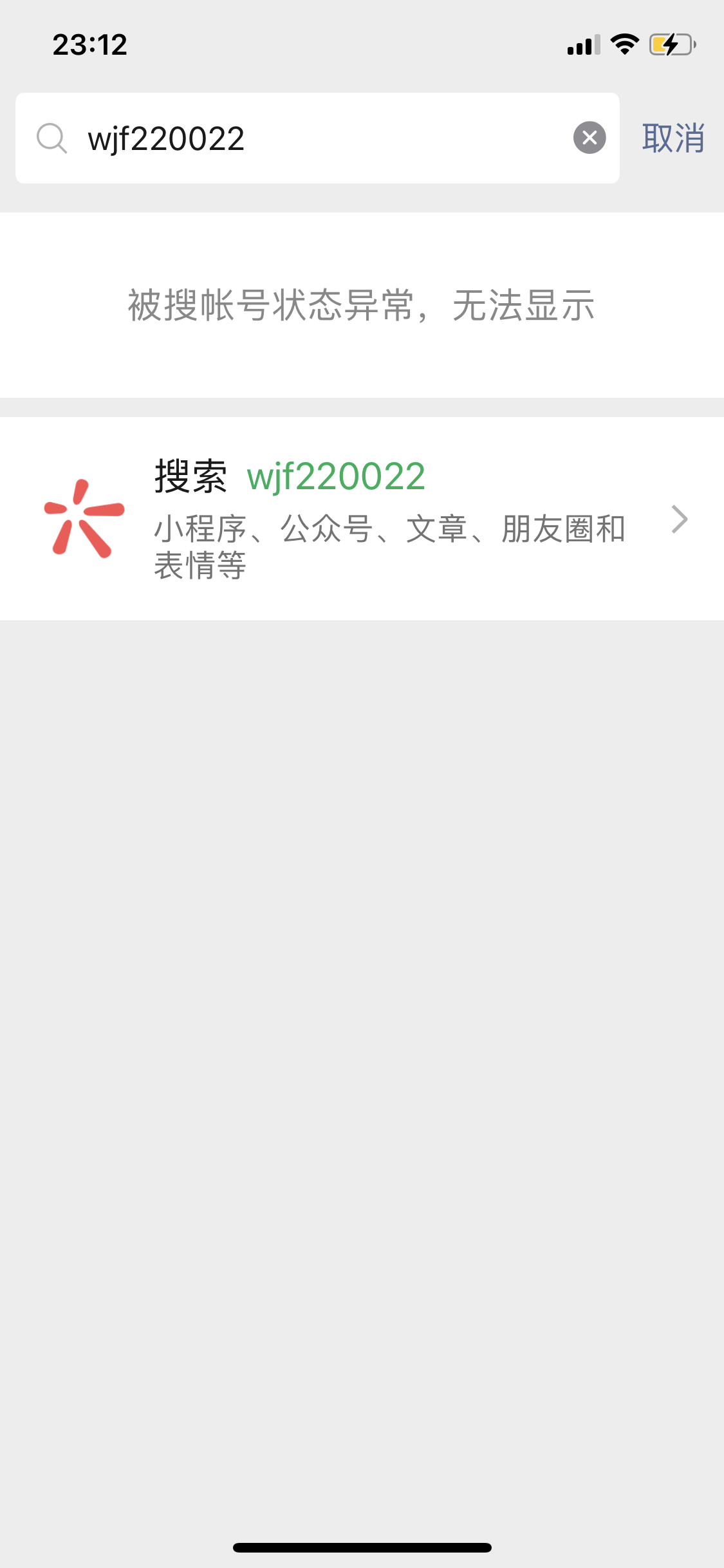Cancel the search with 取消

(673, 138)
